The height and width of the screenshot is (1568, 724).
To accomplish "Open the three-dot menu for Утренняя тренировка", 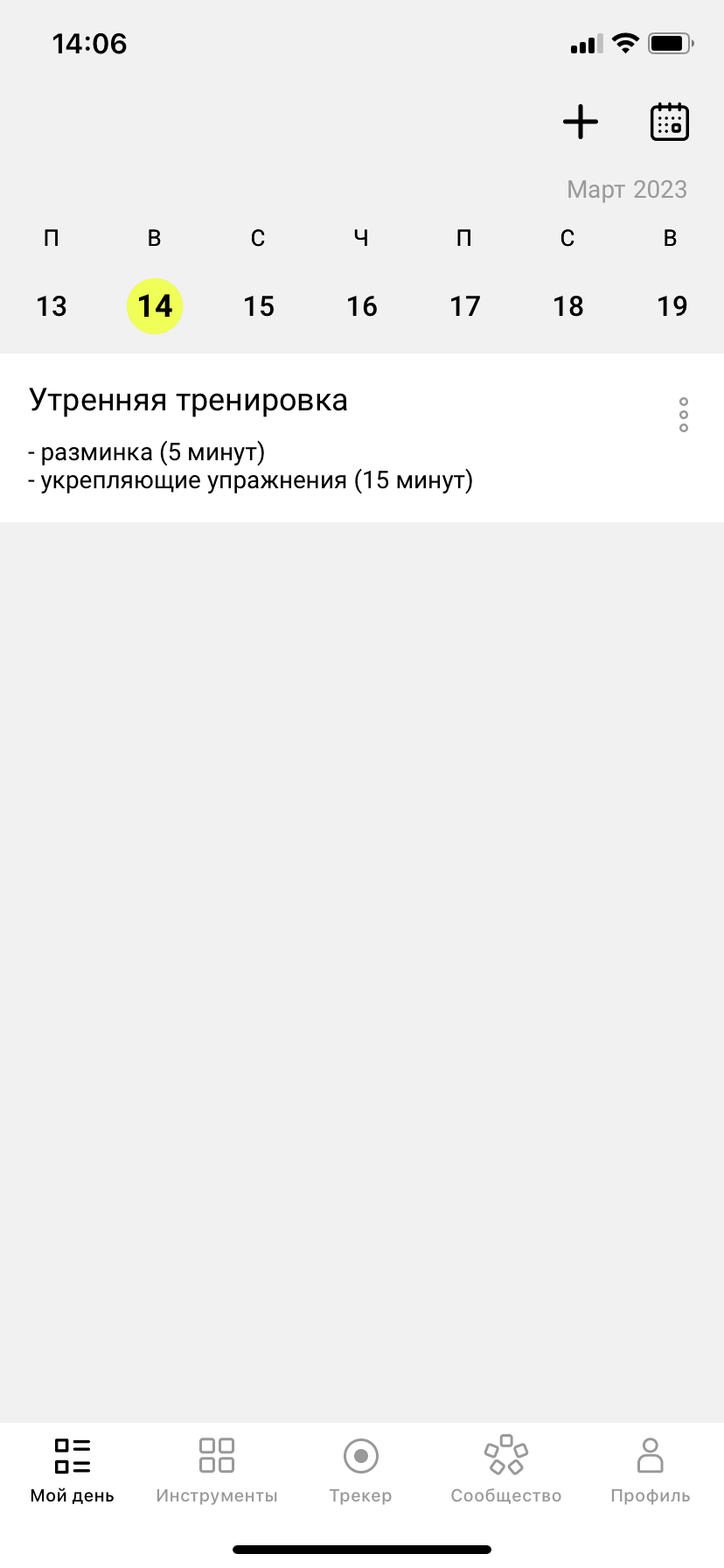I will [x=684, y=415].
